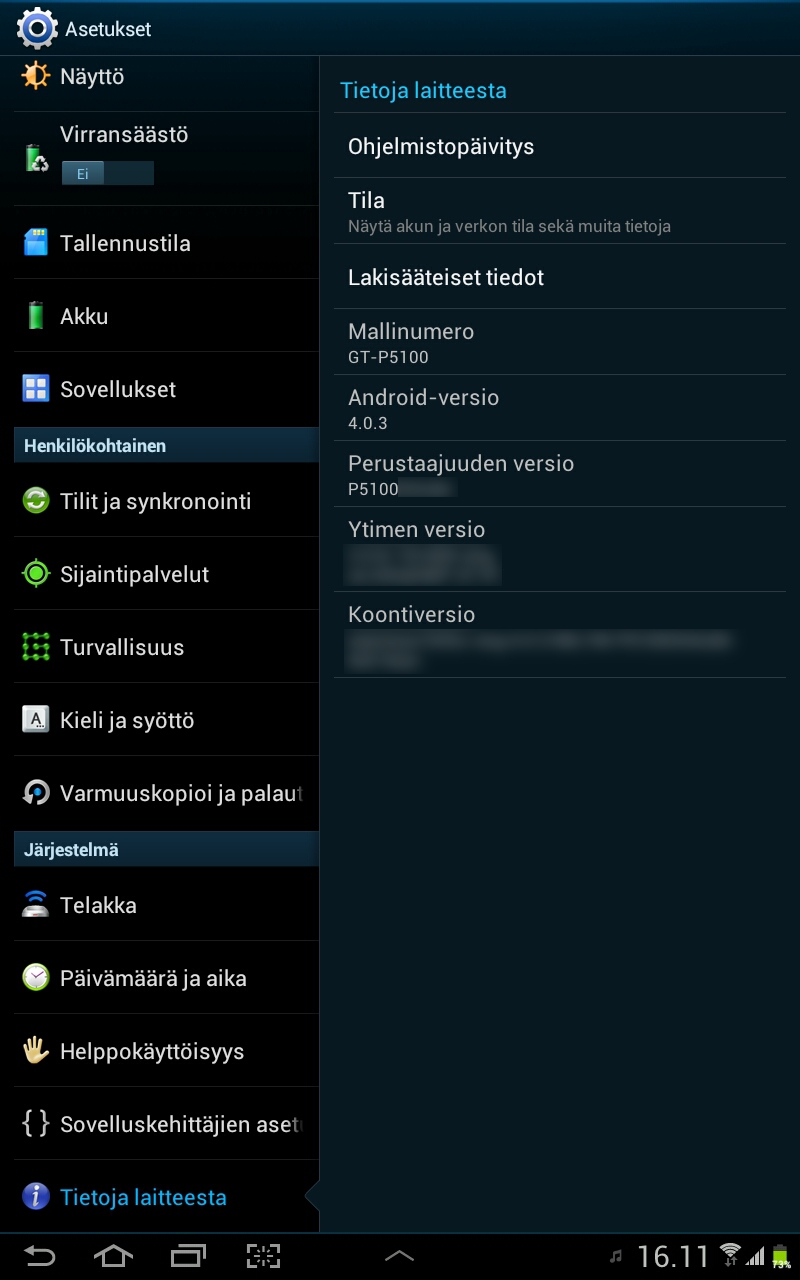Open Varmuuskopioi ja palauta settings

click(x=166, y=793)
